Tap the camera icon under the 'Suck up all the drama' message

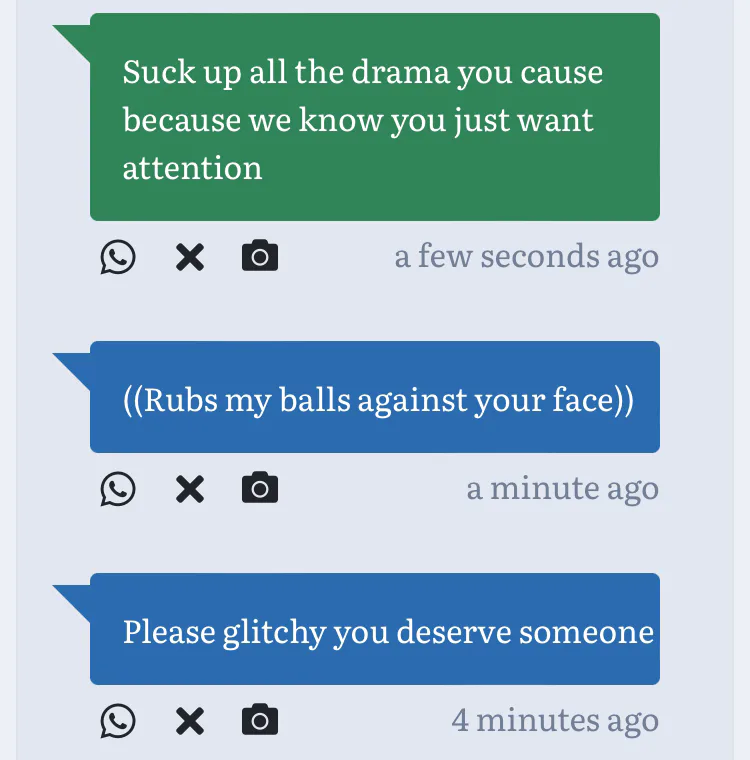click(x=260, y=257)
